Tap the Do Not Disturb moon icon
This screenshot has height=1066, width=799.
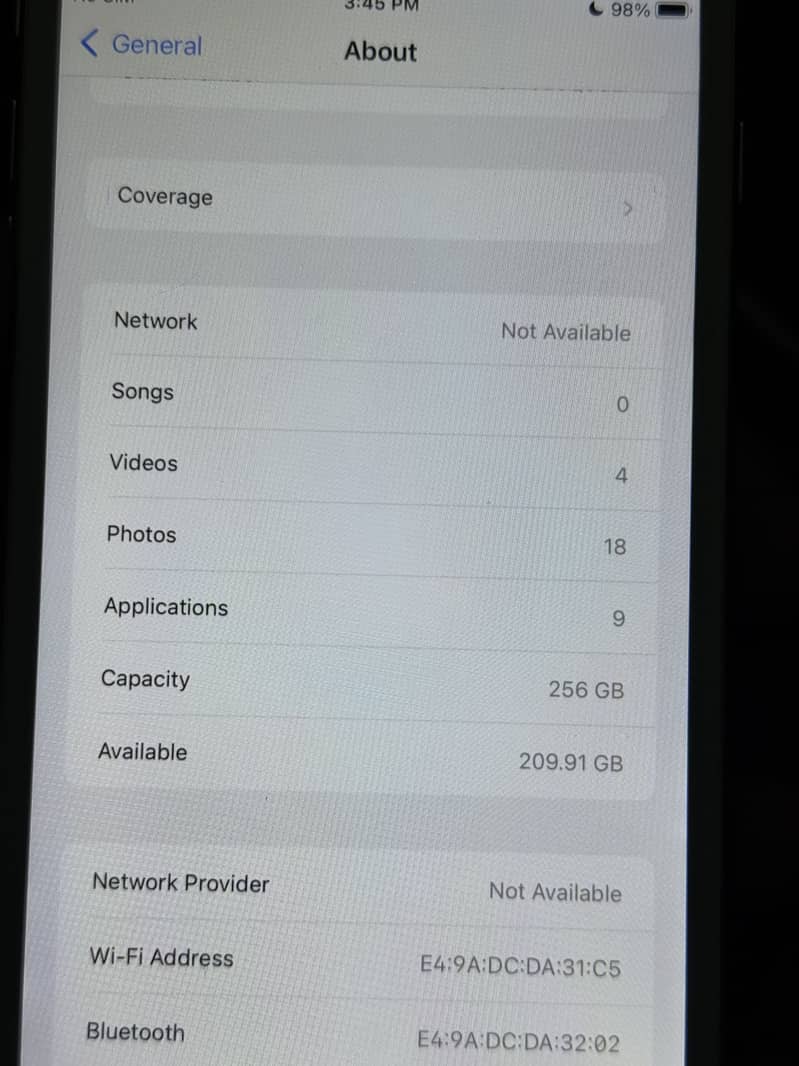coord(597,8)
